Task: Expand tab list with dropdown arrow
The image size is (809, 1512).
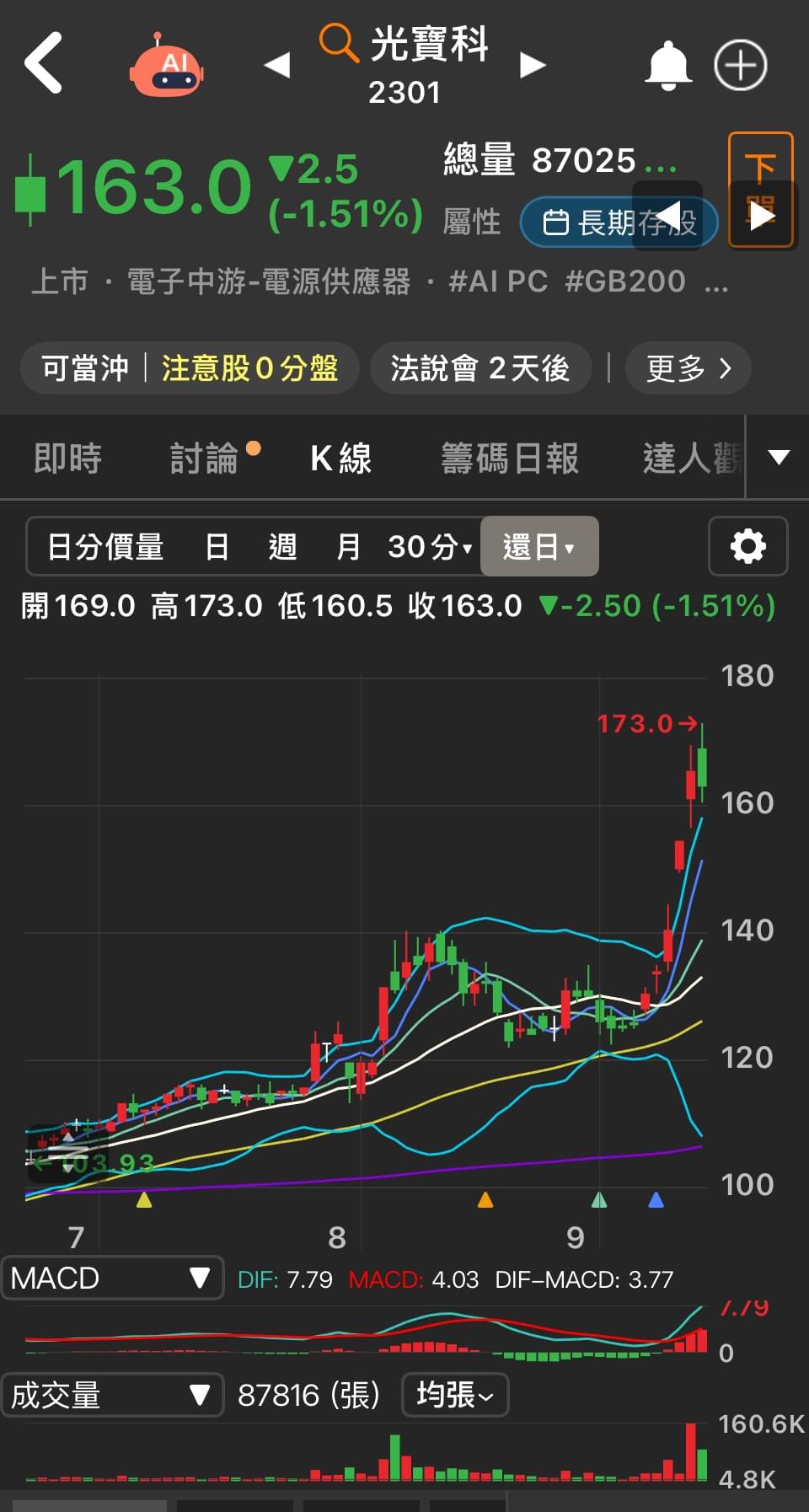Action: (x=779, y=458)
